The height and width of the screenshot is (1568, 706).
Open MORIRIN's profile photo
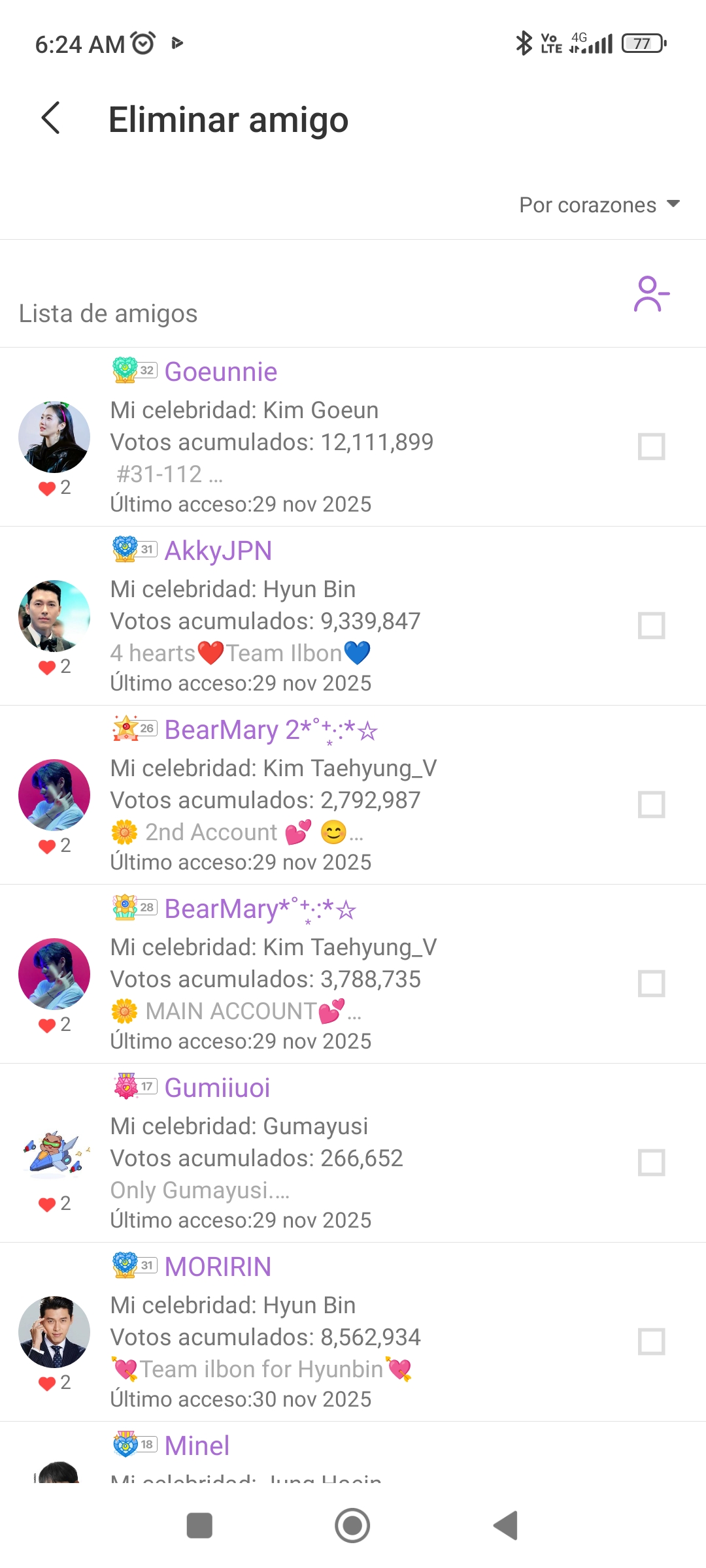coord(54,1332)
